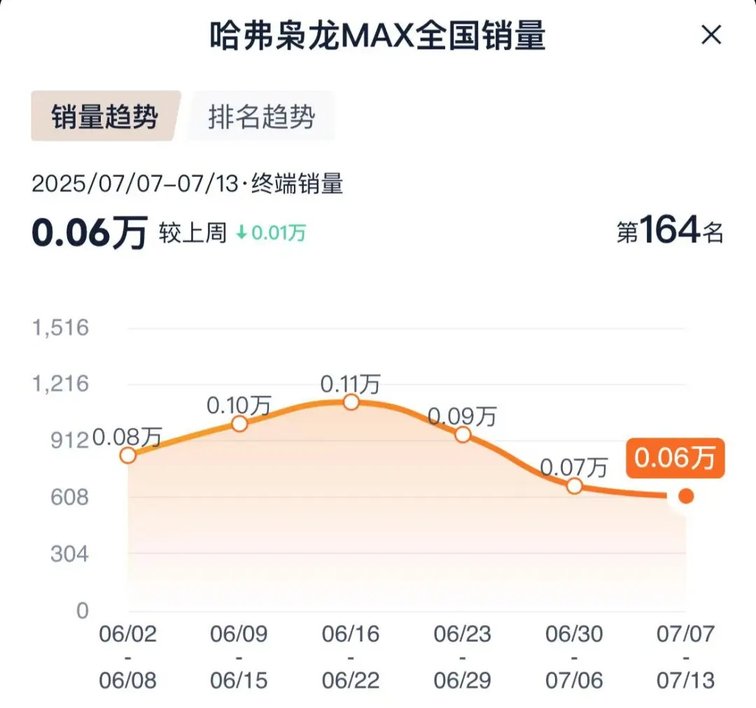Image resolution: width=756 pixels, height=708 pixels.
Task: Select the 销量趋势 tab
Action: click(105, 117)
